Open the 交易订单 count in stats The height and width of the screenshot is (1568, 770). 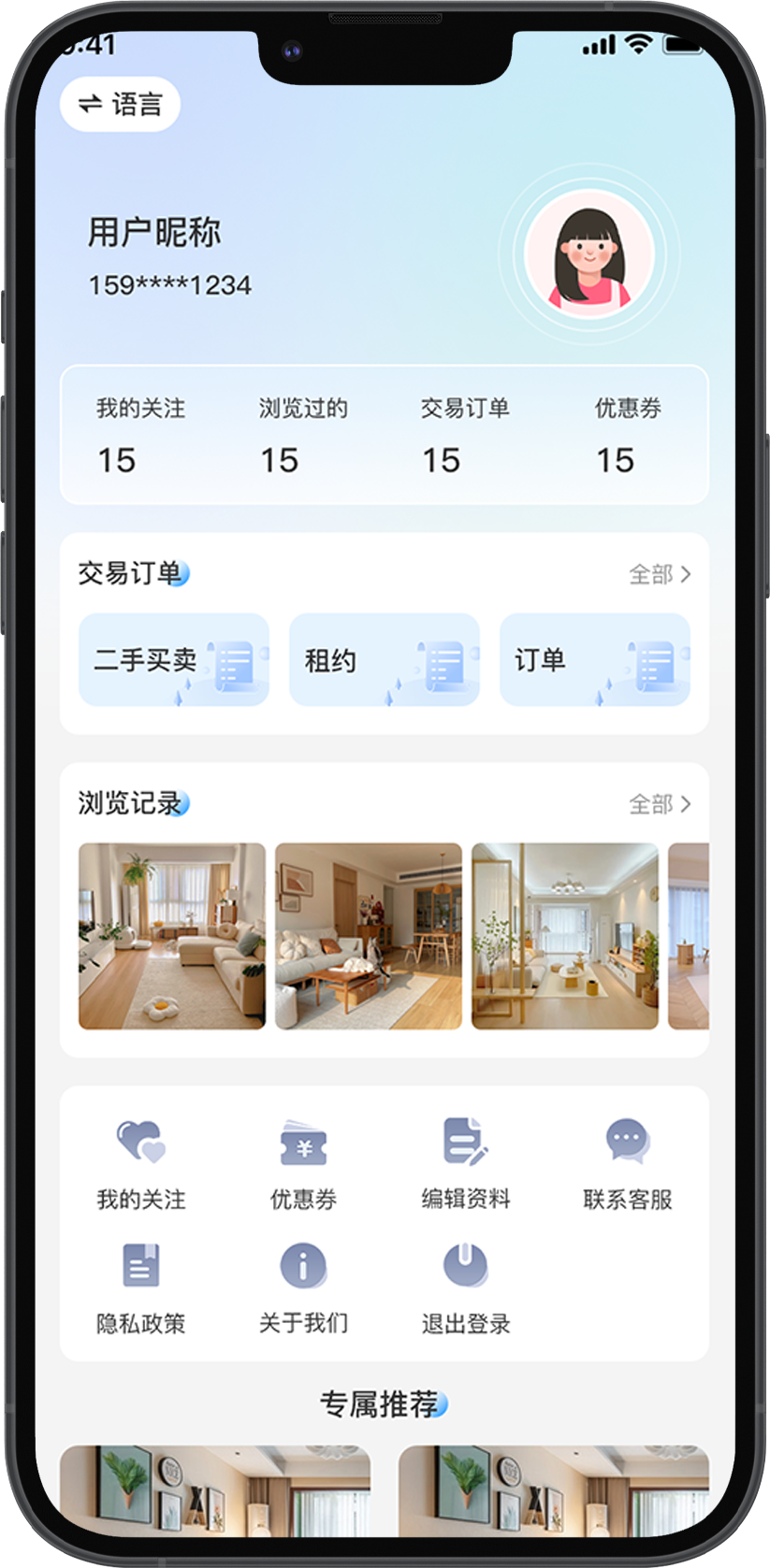click(x=464, y=436)
